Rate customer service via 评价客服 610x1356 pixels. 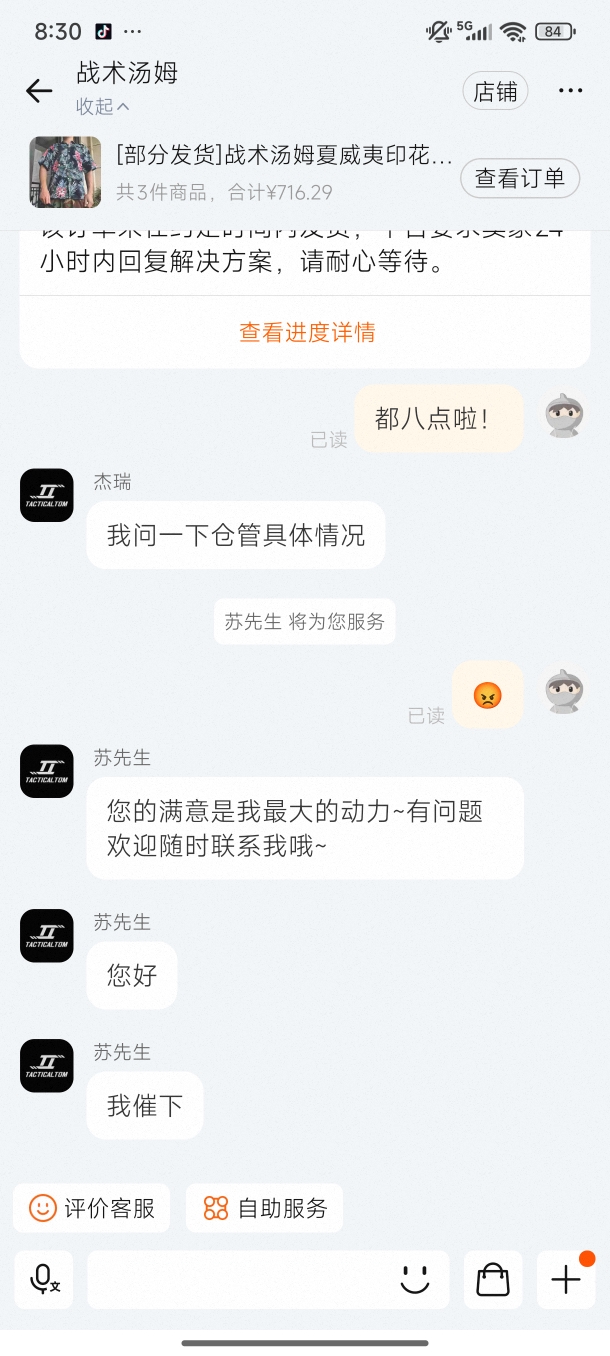pos(92,1208)
